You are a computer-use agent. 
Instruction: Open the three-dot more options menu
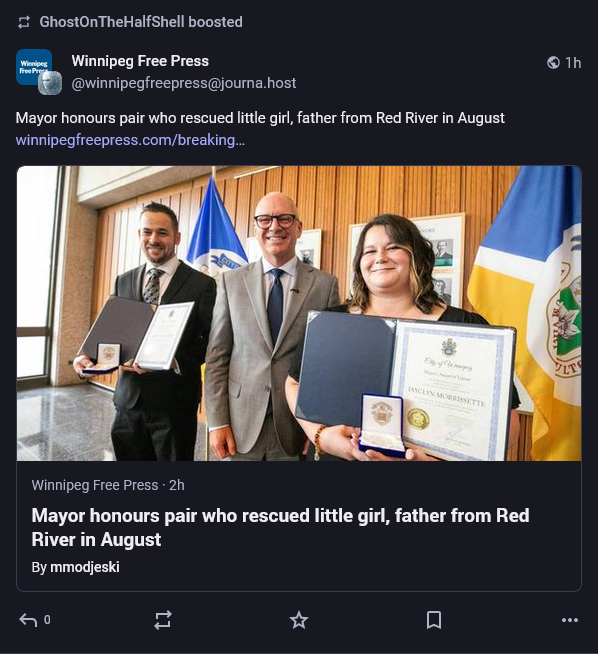570,620
